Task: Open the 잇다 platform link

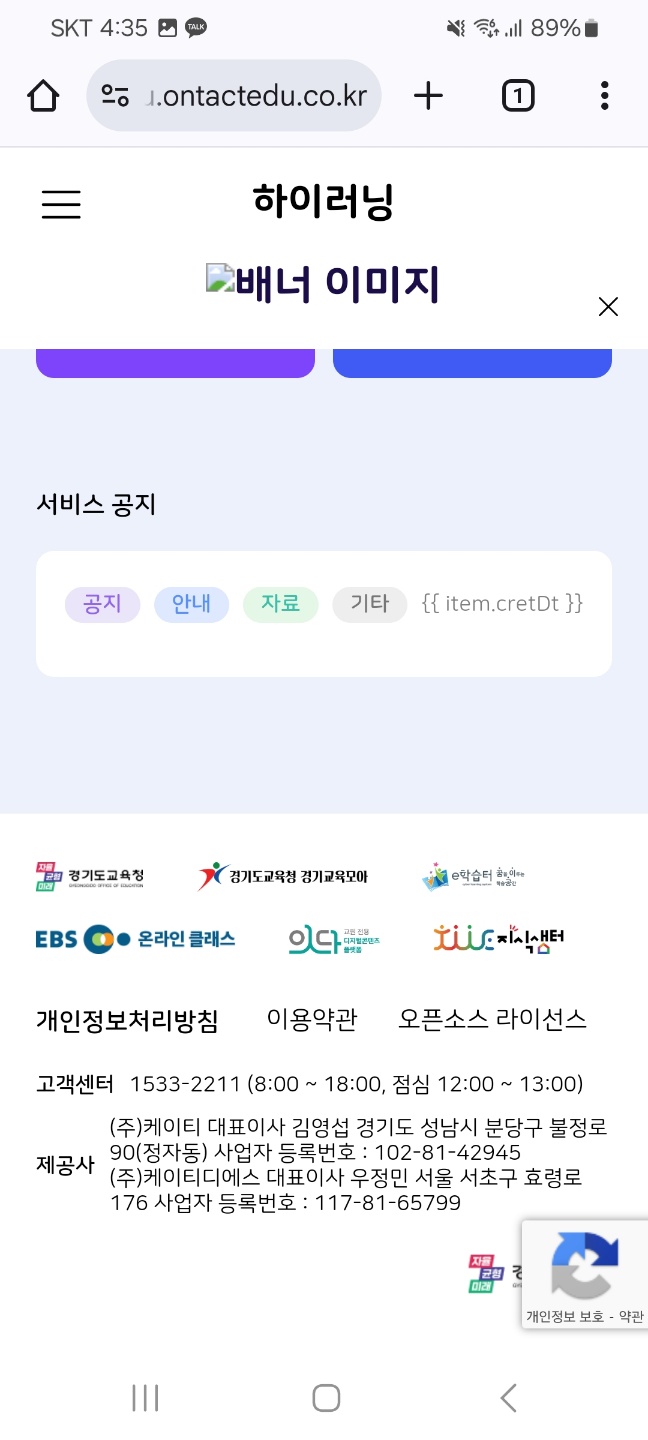Action: (334, 939)
